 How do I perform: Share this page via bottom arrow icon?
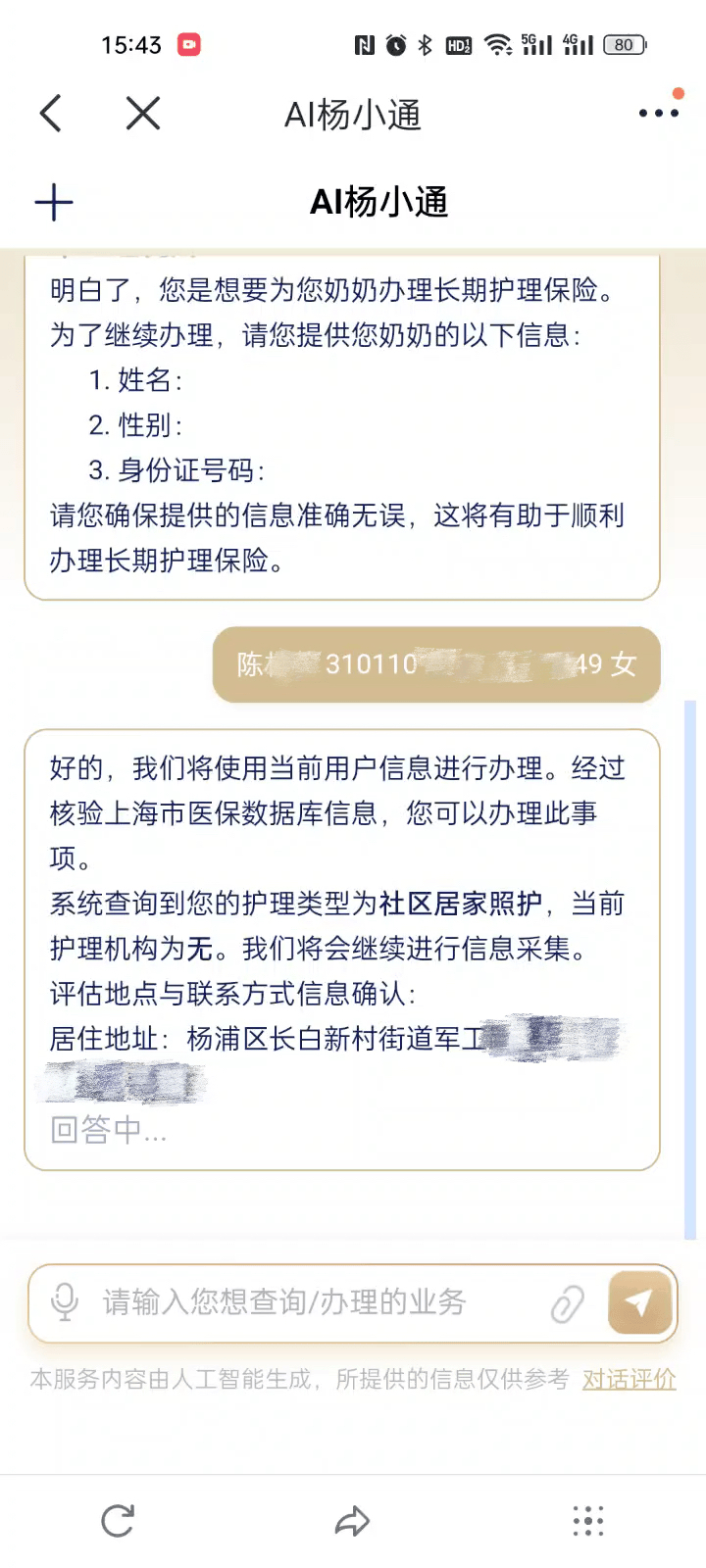pyautogui.click(x=352, y=1521)
